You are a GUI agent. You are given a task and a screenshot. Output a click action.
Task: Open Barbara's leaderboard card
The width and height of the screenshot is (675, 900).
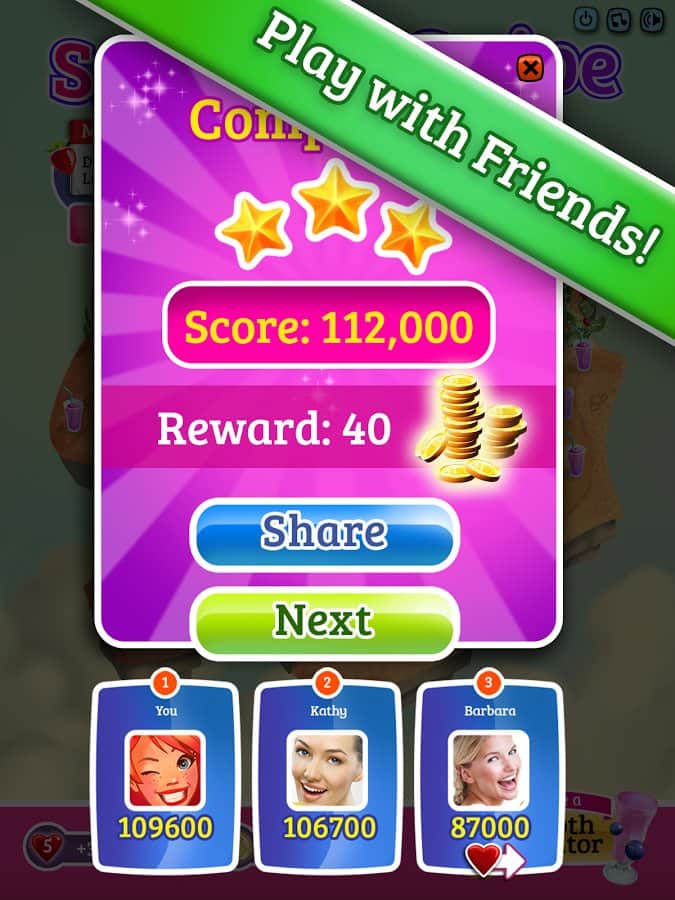488,770
